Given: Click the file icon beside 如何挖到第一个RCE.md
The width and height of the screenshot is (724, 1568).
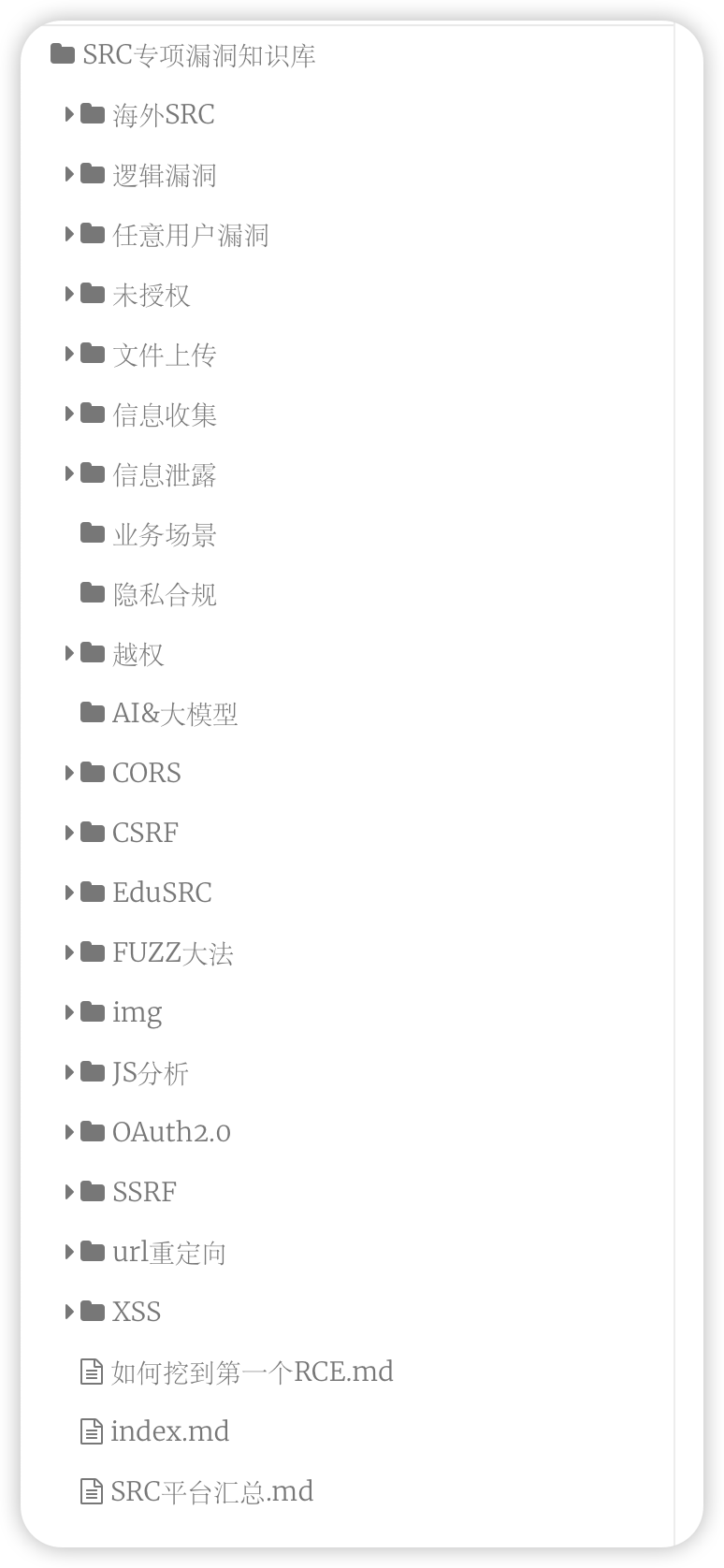Looking at the screenshot, I should (x=90, y=1371).
